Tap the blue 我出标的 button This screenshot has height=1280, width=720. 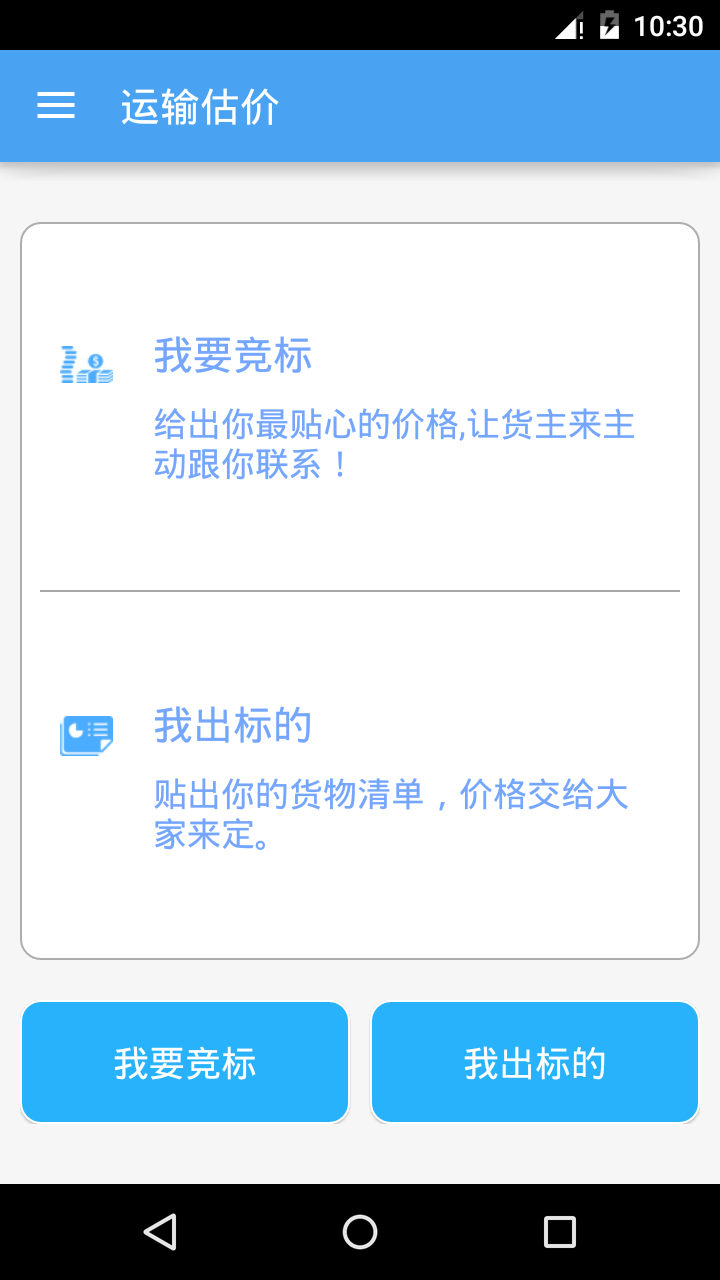point(535,1062)
